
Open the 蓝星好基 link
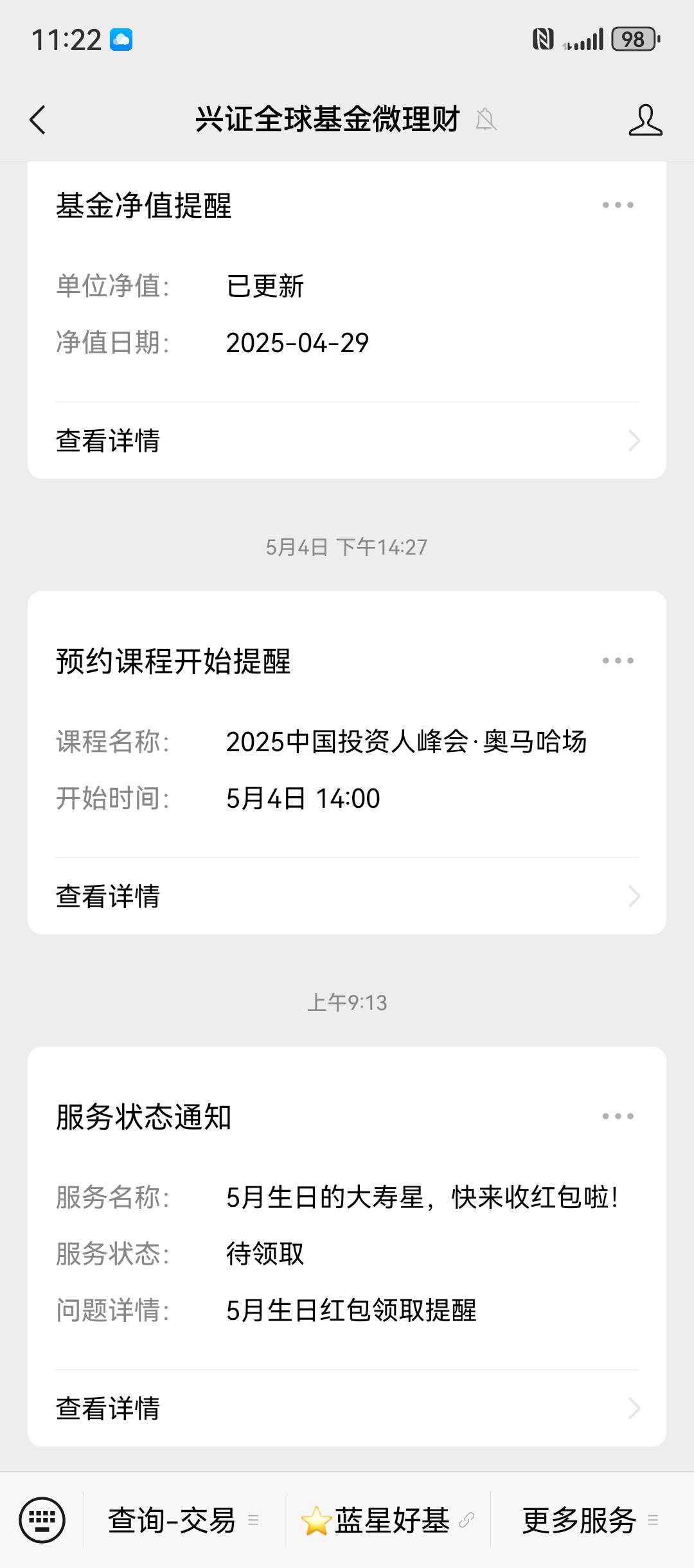[x=388, y=1520]
